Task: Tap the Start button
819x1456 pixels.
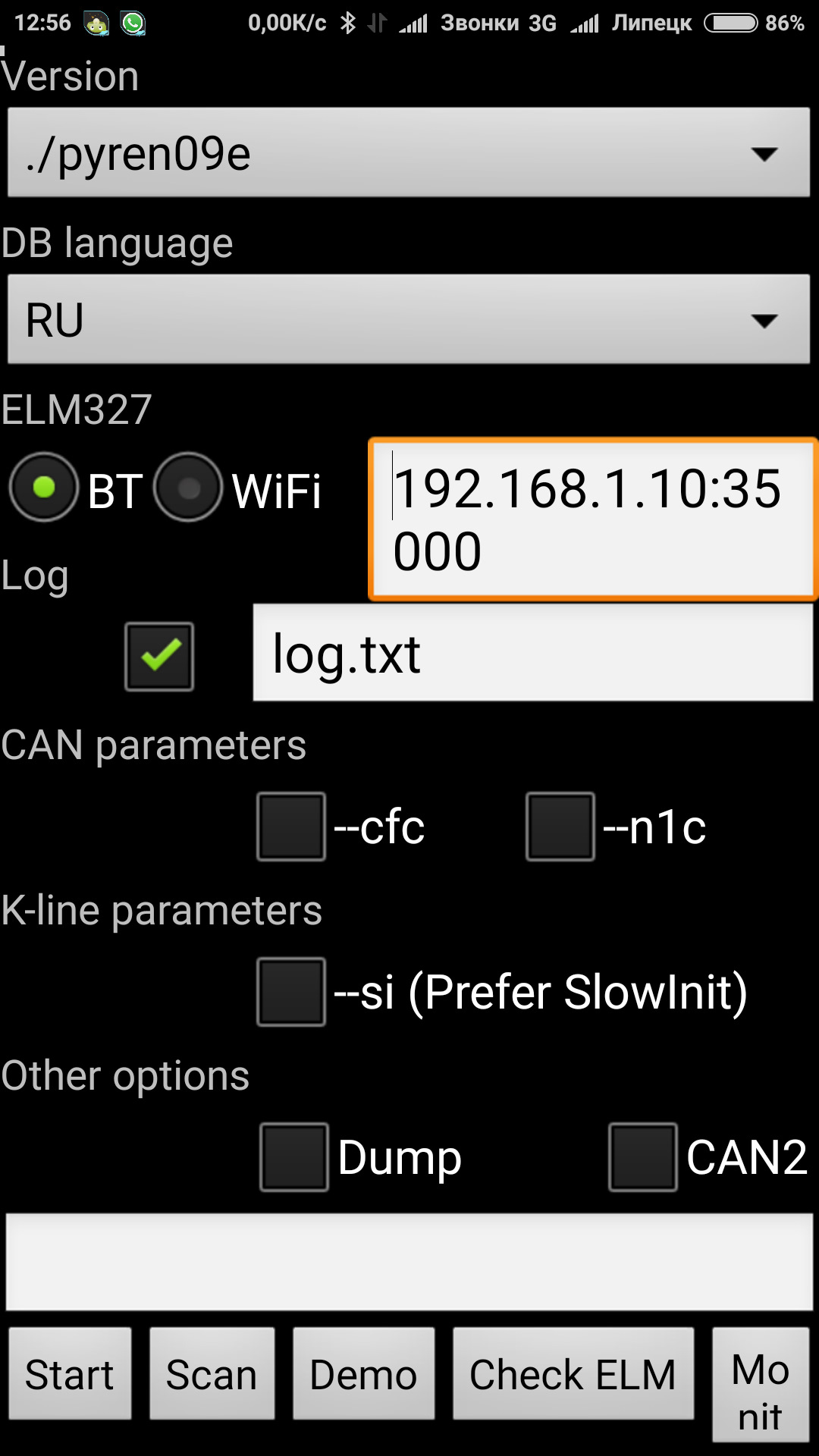Action: pyautogui.click(x=70, y=1374)
